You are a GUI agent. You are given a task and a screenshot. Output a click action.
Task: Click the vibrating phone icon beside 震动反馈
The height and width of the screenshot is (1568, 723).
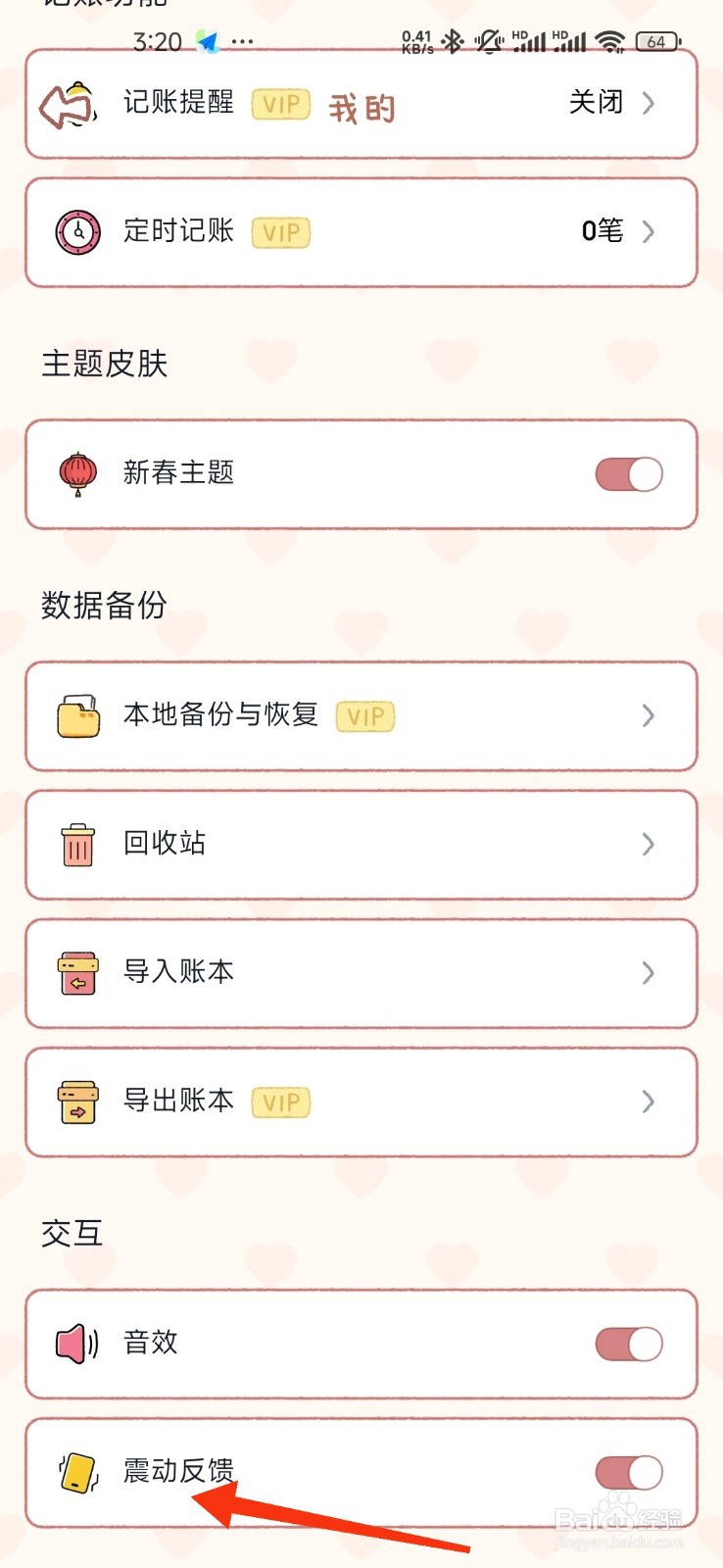pos(77,1472)
